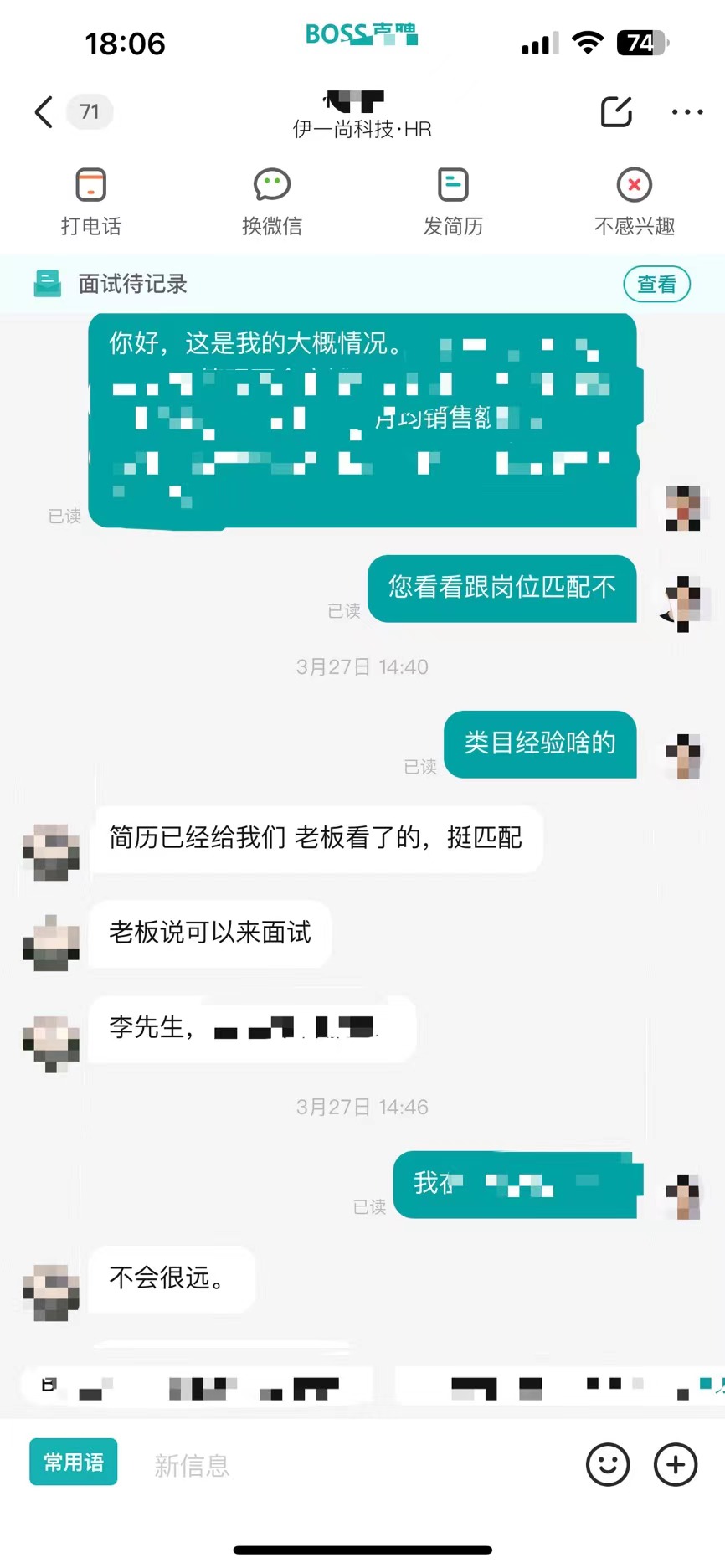Screen dimensions: 725x1568
Task: Open the edit note icon
Action: [x=616, y=111]
